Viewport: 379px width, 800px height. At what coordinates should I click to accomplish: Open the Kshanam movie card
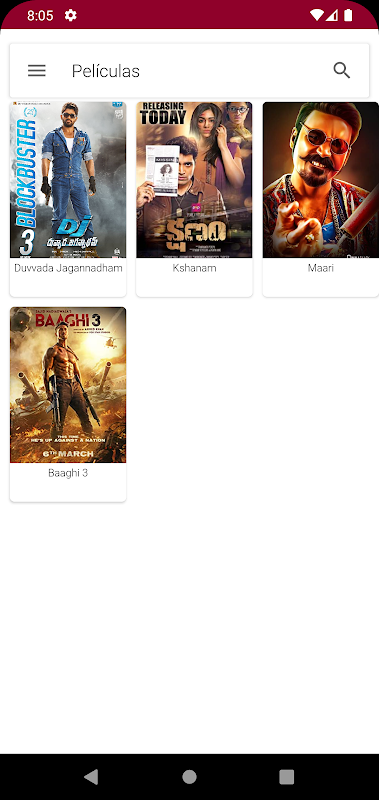[x=194, y=199]
